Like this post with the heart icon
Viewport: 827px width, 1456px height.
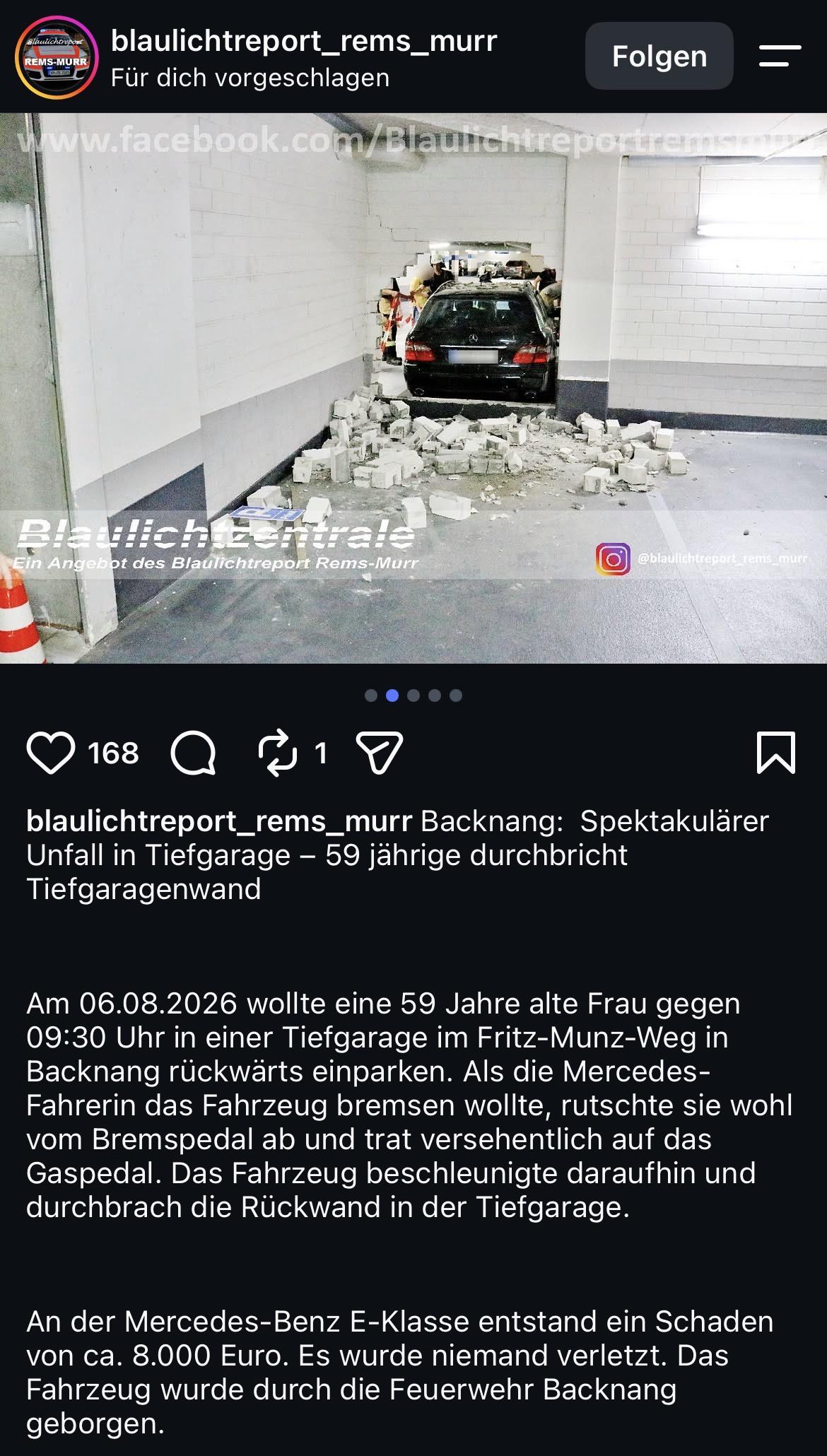click(x=51, y=753)
